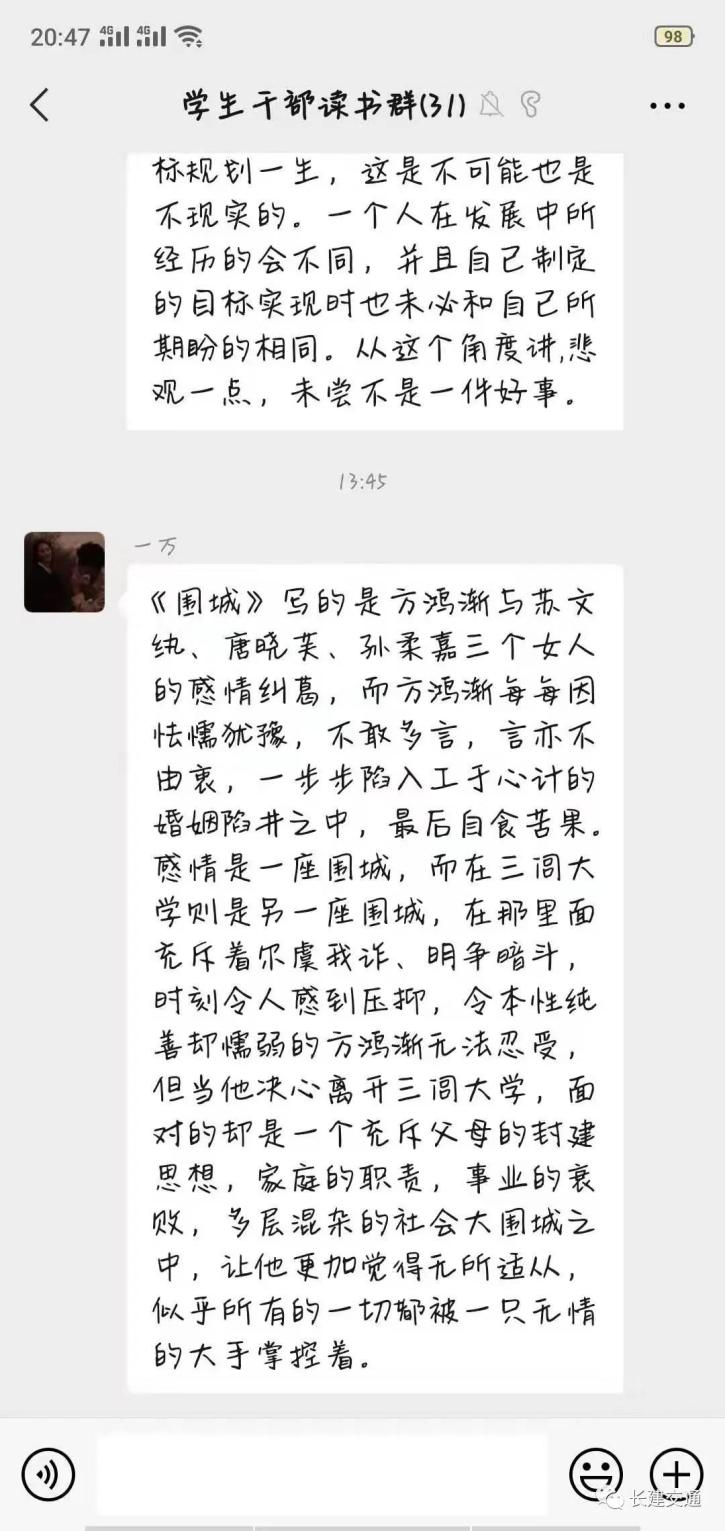Switch to voice message input

pos(48,1473)
